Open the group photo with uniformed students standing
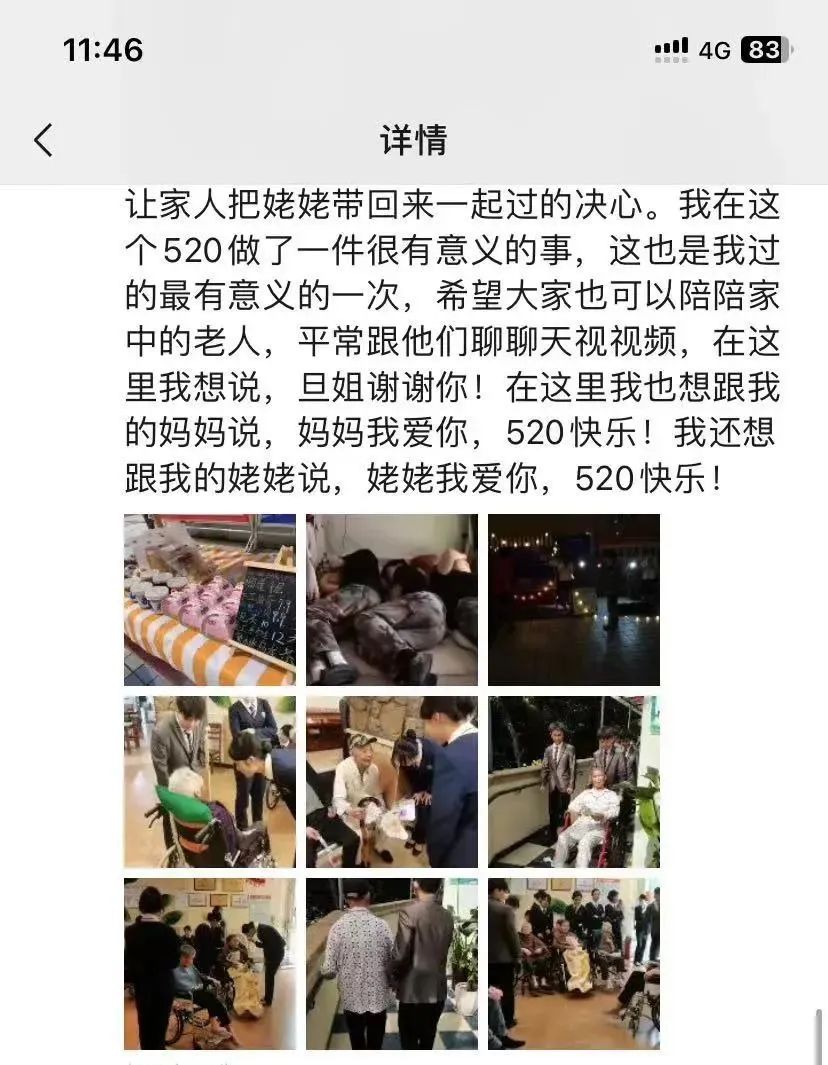This screenshot has height=1065, width=828. coord(574,964)
